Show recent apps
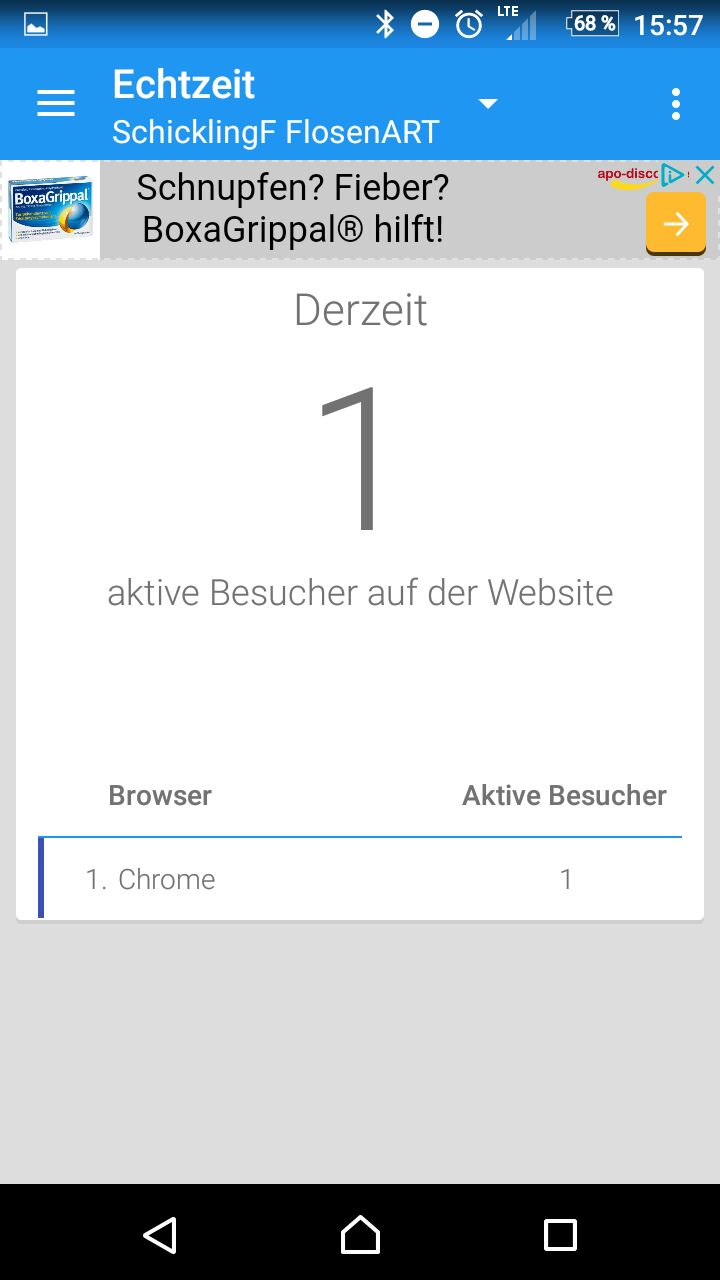 coord(560,1235)
